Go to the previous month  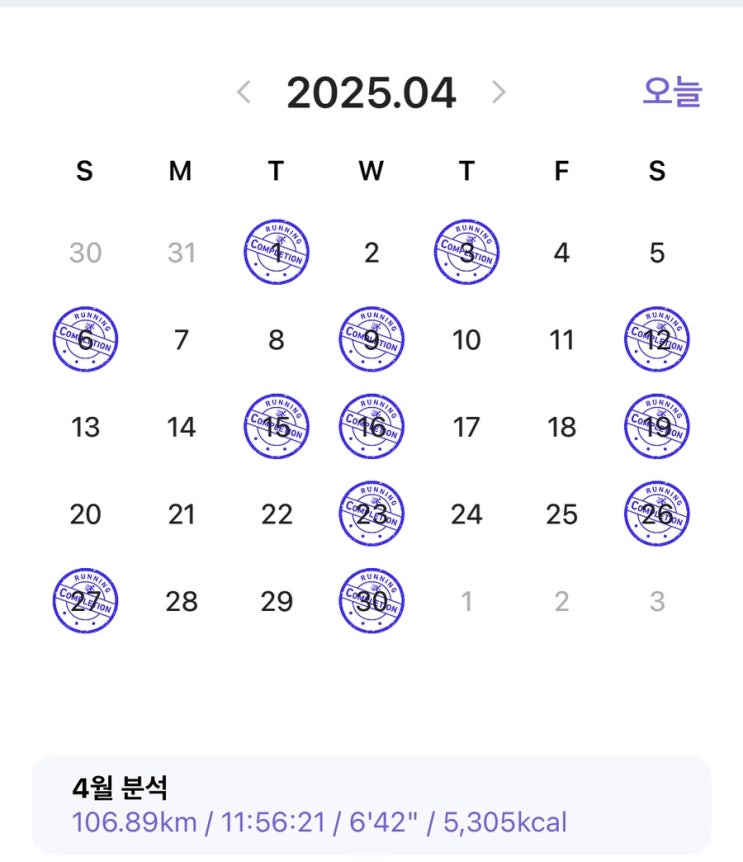click(x=244, y=92)
